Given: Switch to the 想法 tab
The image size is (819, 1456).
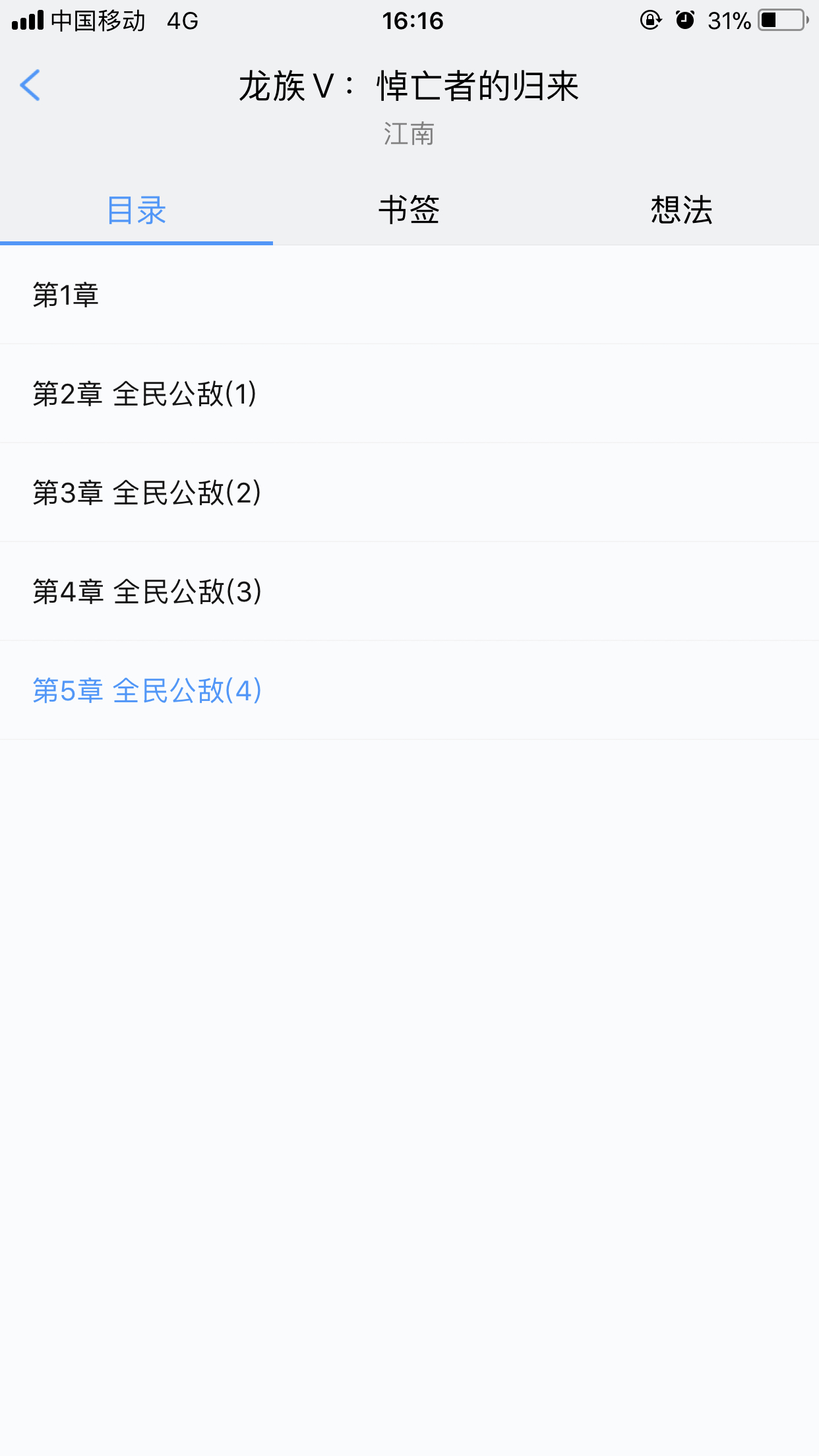Looking at the screenshot, I should coord(682,210).
